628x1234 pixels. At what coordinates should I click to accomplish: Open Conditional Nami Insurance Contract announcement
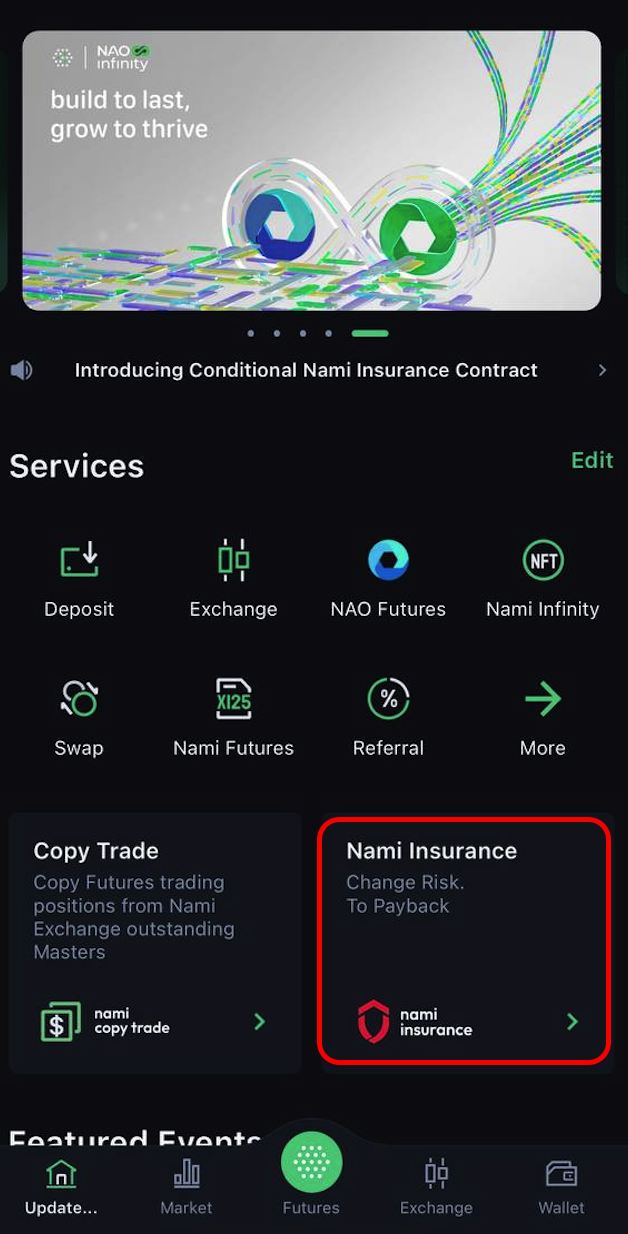tap(306, 370)
